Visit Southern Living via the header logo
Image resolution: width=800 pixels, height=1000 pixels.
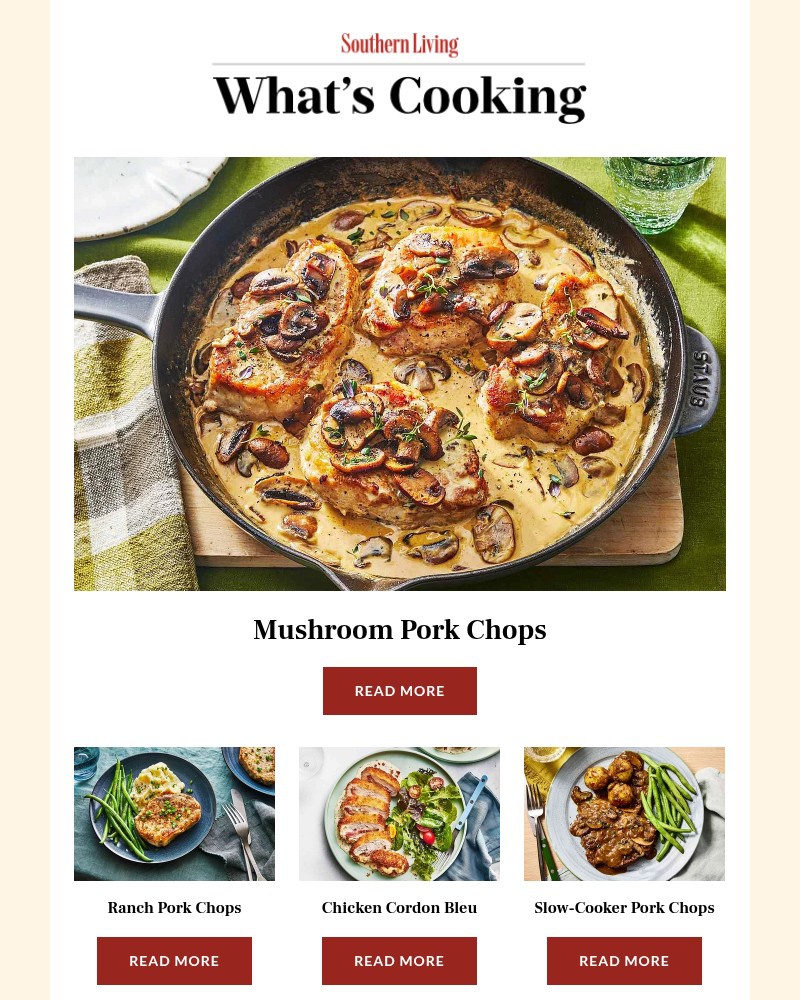400,44
